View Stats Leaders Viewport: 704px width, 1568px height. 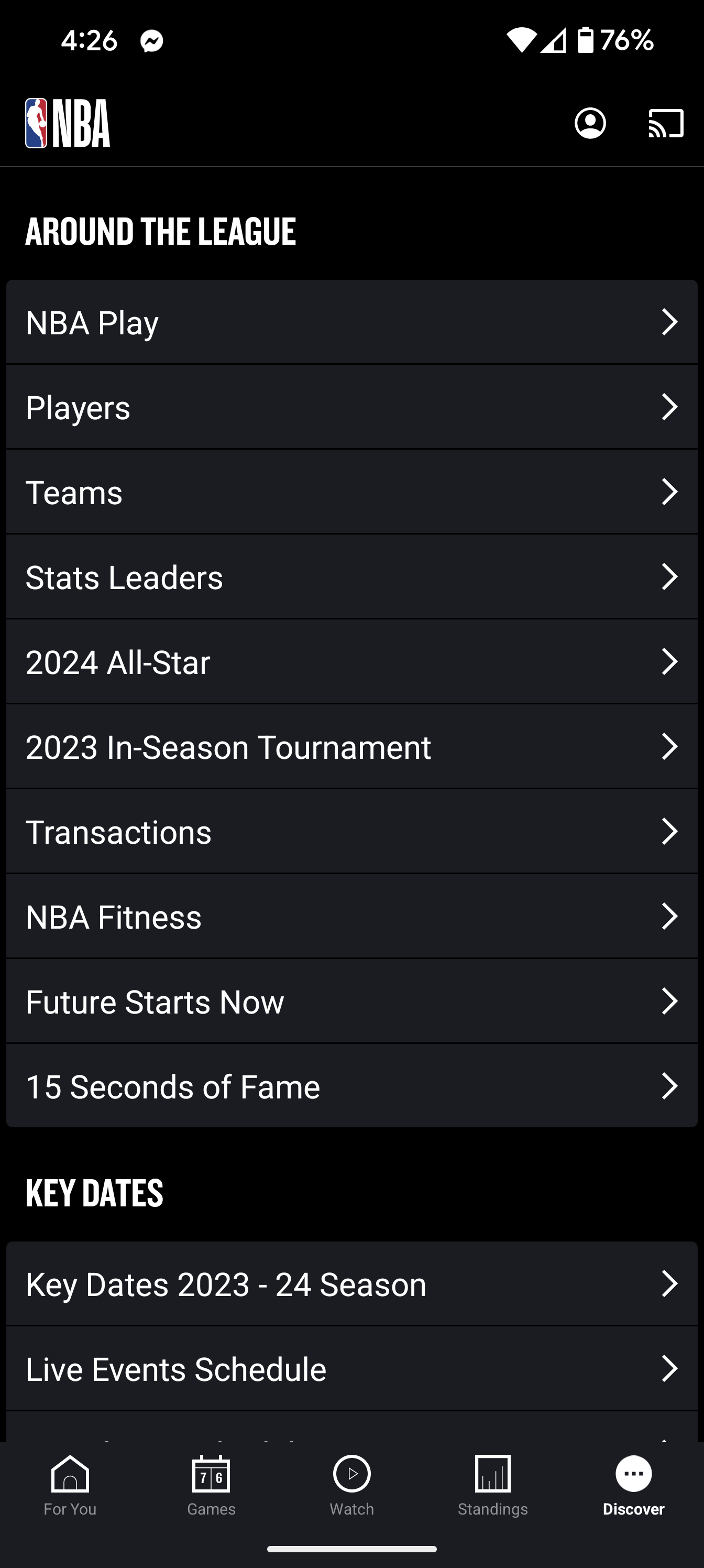pos(351,577)
